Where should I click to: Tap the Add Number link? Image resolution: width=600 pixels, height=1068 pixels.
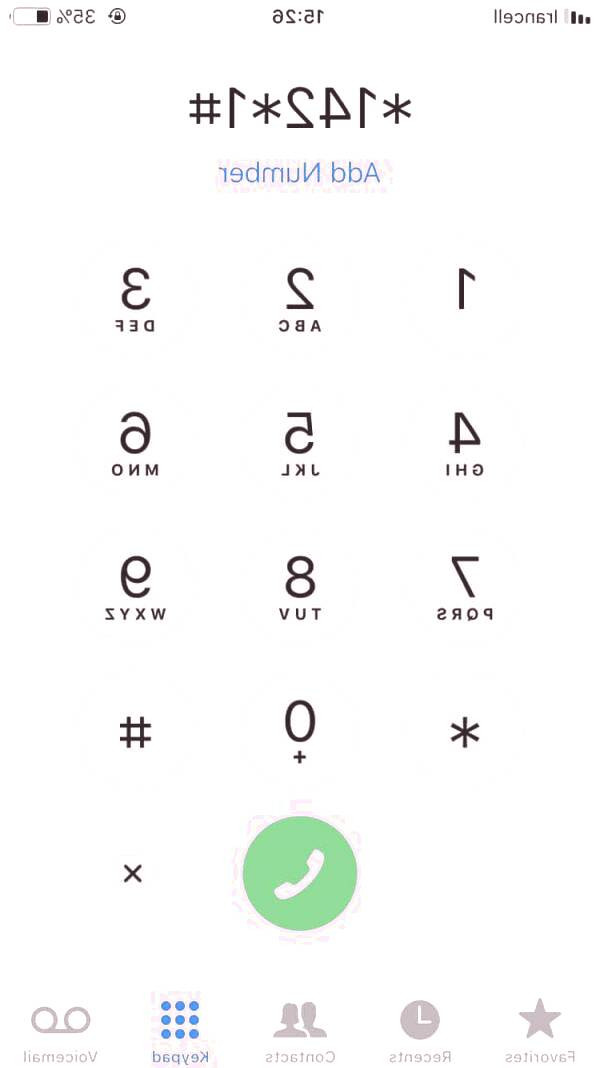coord(300,173)
